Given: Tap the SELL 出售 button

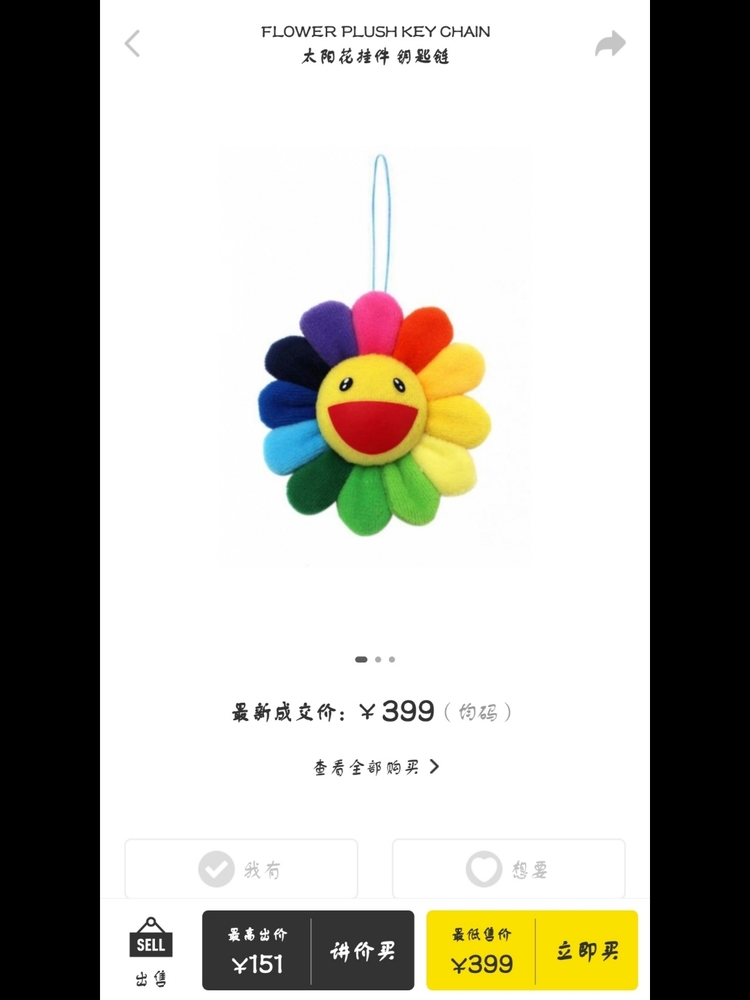Looking at the screenshot, I should pos(151,951).
